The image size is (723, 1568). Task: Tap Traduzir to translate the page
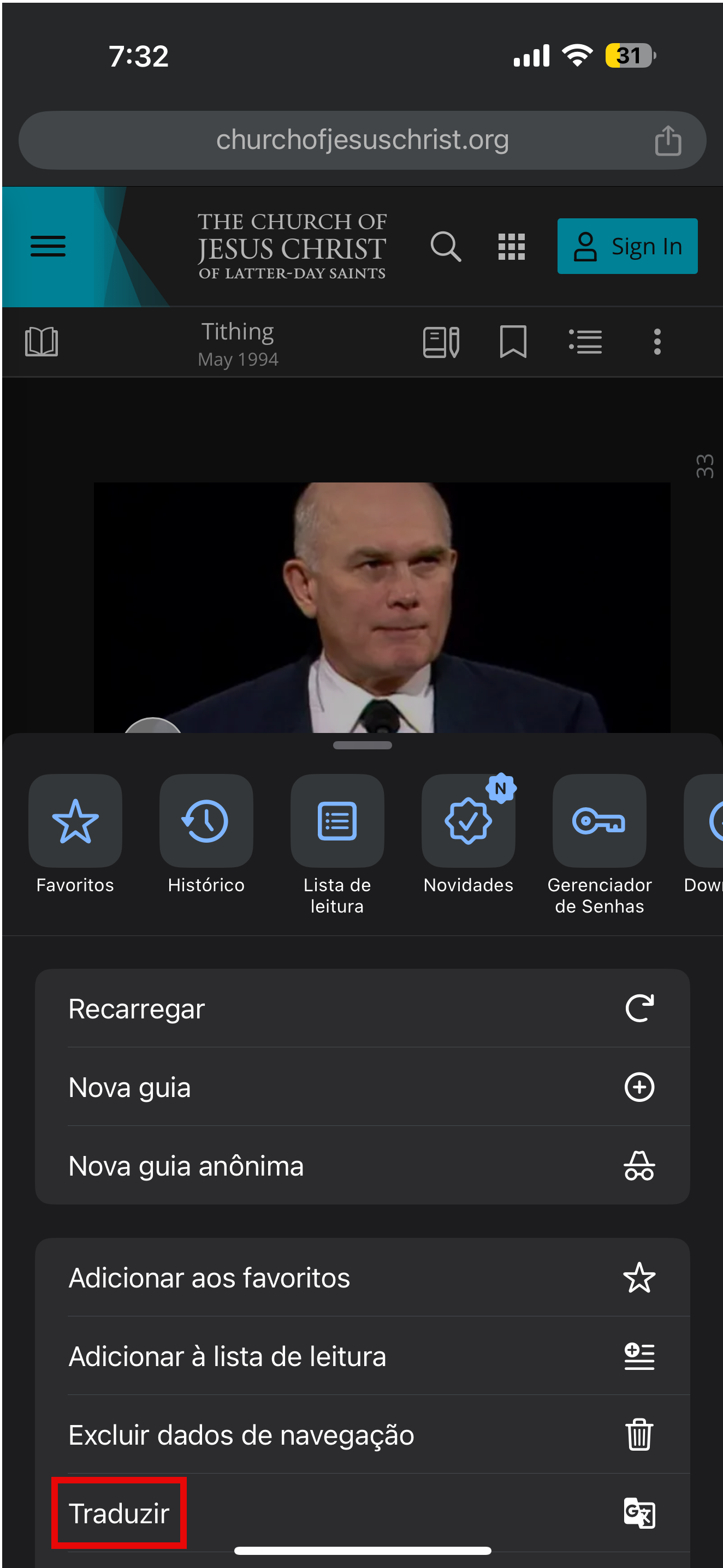[x=120, y=1513]
